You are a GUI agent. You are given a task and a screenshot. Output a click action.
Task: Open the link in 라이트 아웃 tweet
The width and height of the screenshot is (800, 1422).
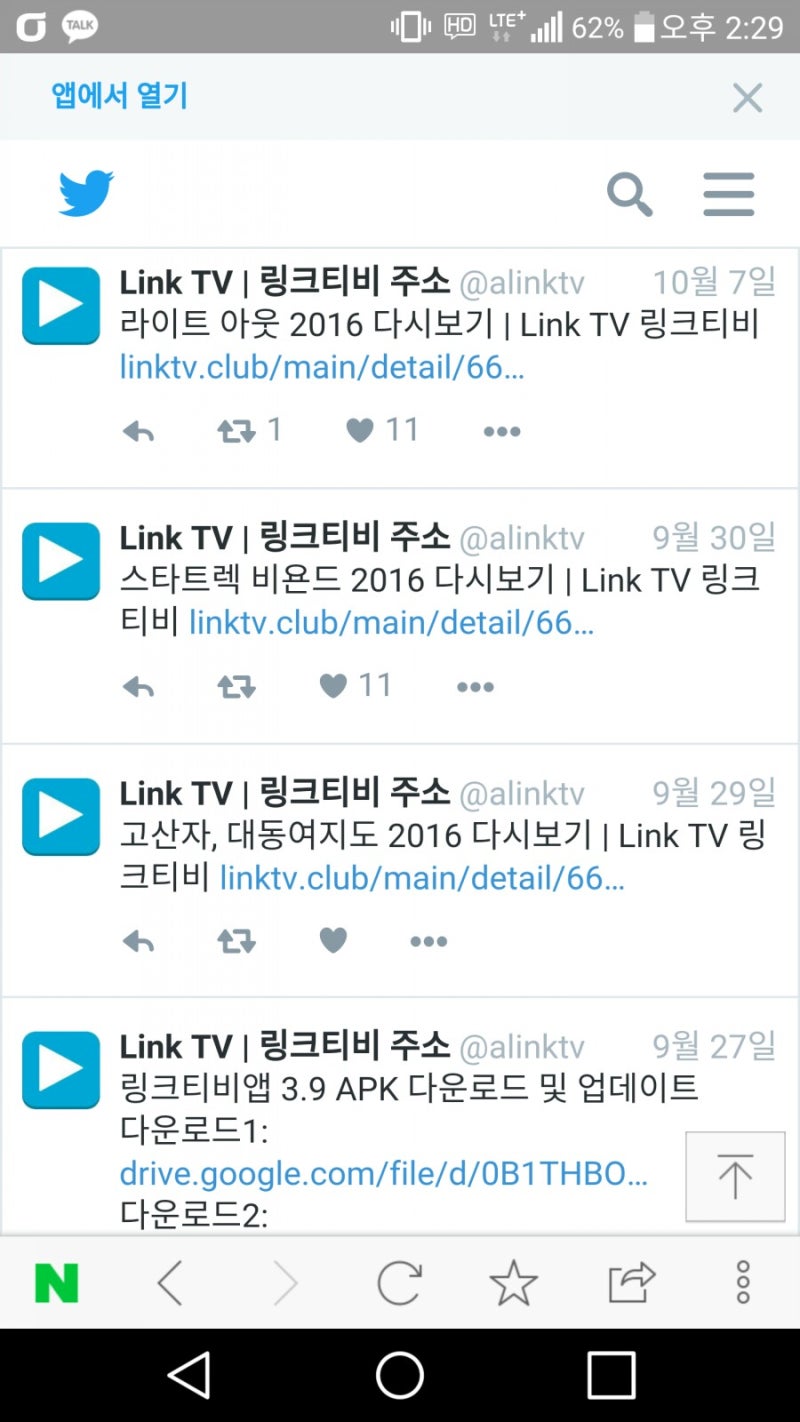[x=321, y=367]
